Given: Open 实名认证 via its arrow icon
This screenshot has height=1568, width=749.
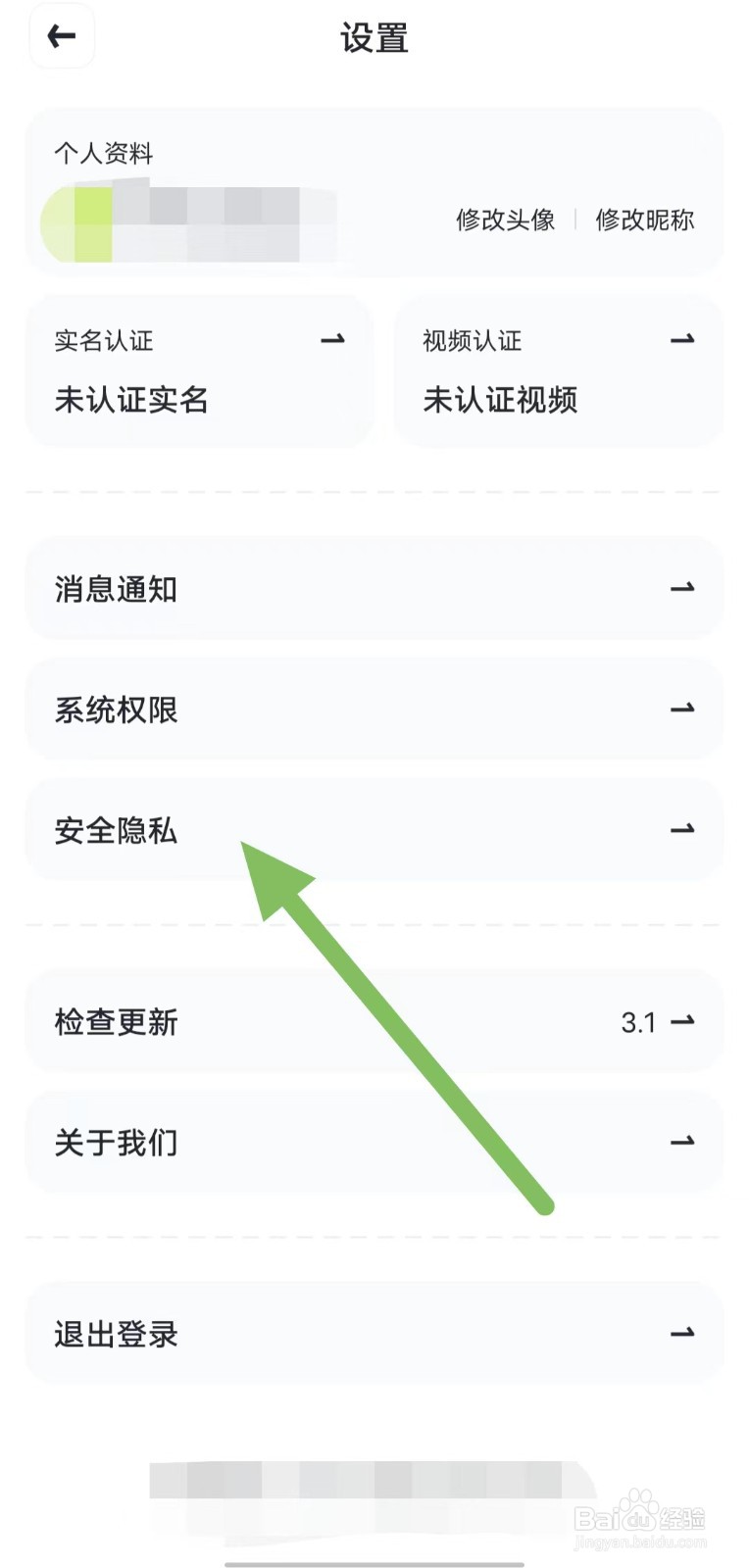Looking at the screenshot, I should tap(333, 340).
